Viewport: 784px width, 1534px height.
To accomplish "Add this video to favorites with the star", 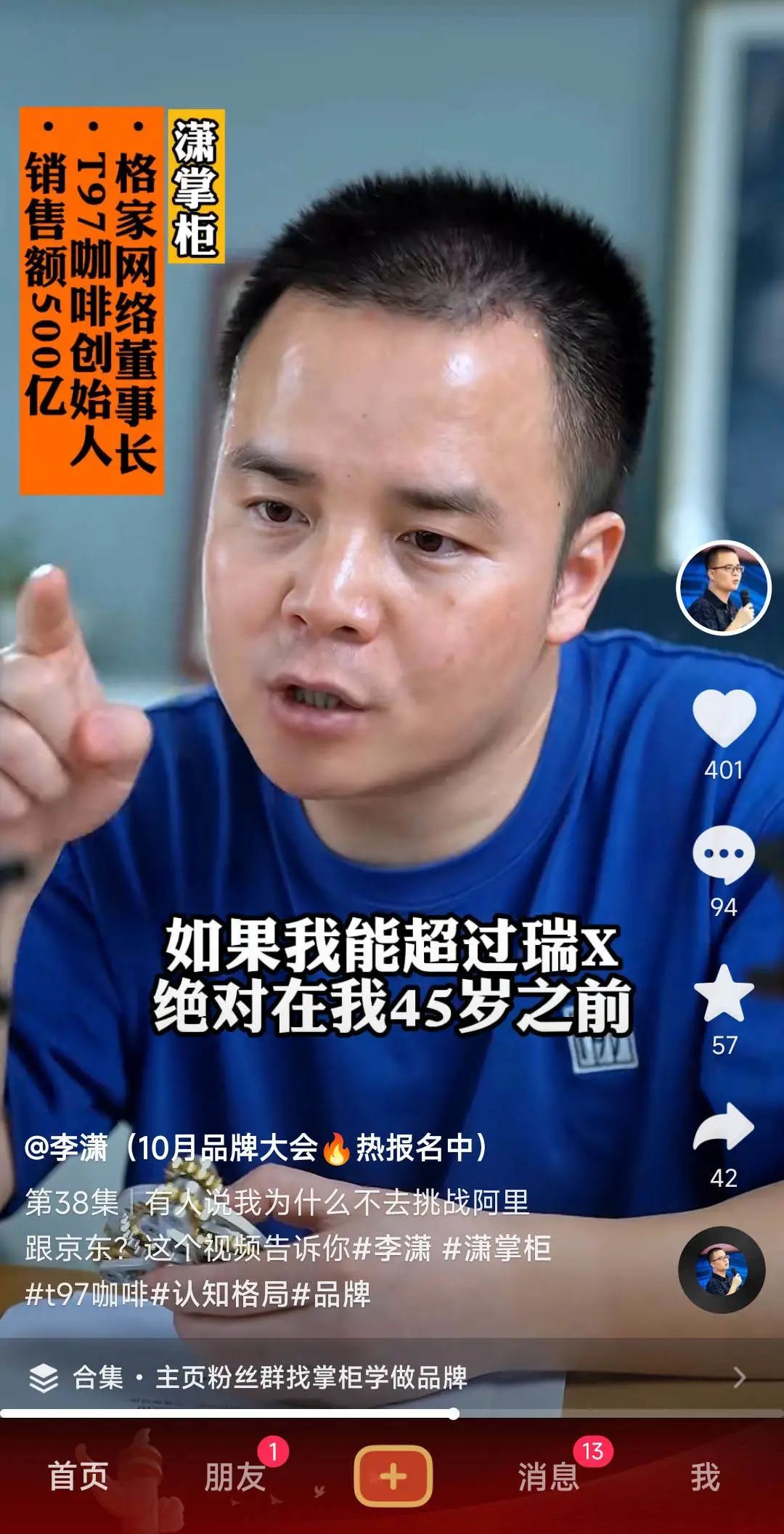I will pos(724,993).
